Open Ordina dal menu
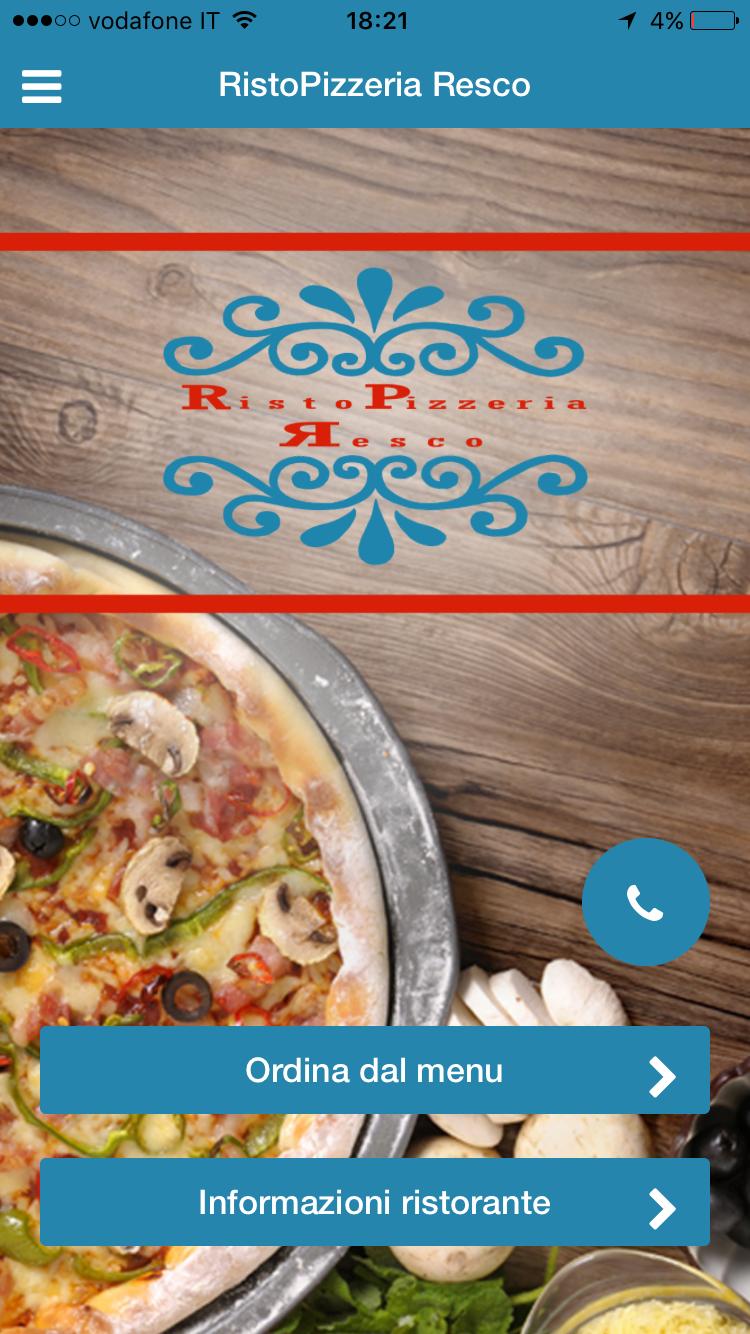The image size is (750, 1334). tap(375, 1070)
